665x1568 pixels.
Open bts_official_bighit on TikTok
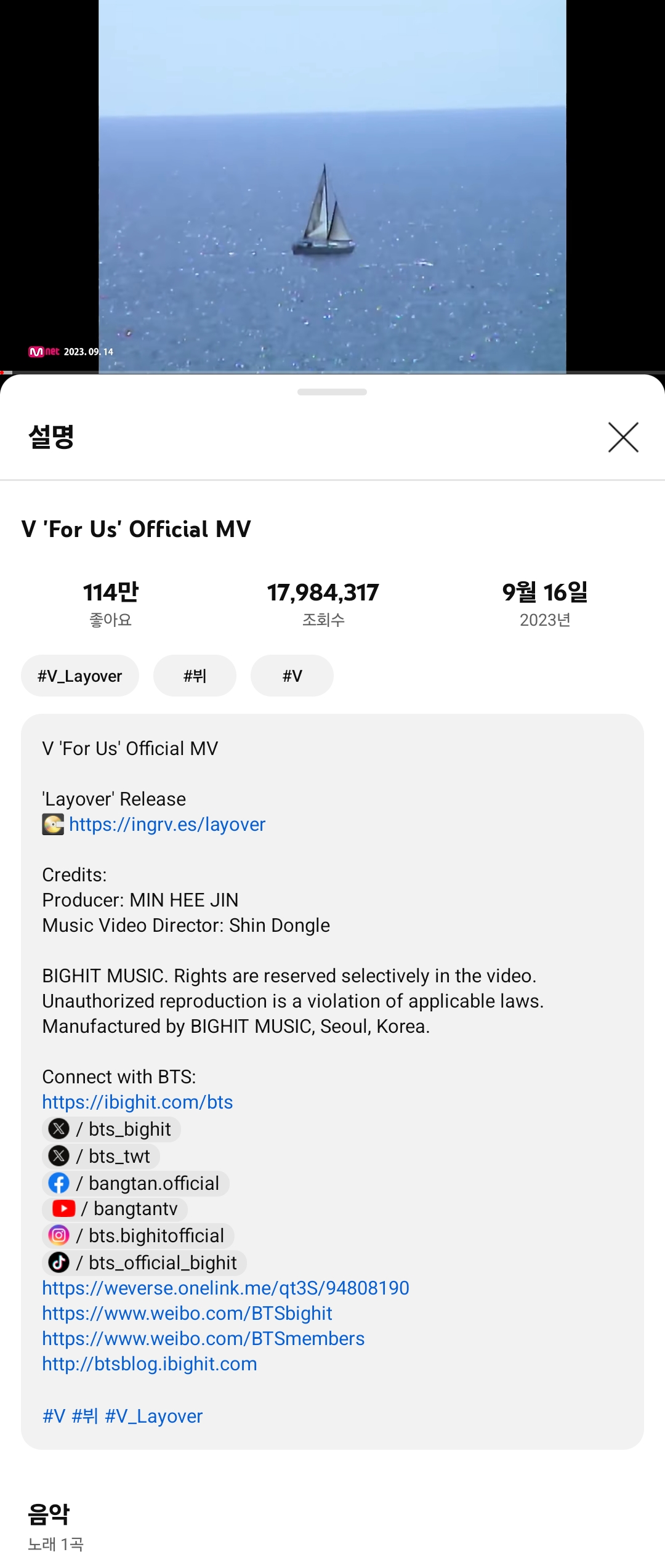coord(144,1263)
